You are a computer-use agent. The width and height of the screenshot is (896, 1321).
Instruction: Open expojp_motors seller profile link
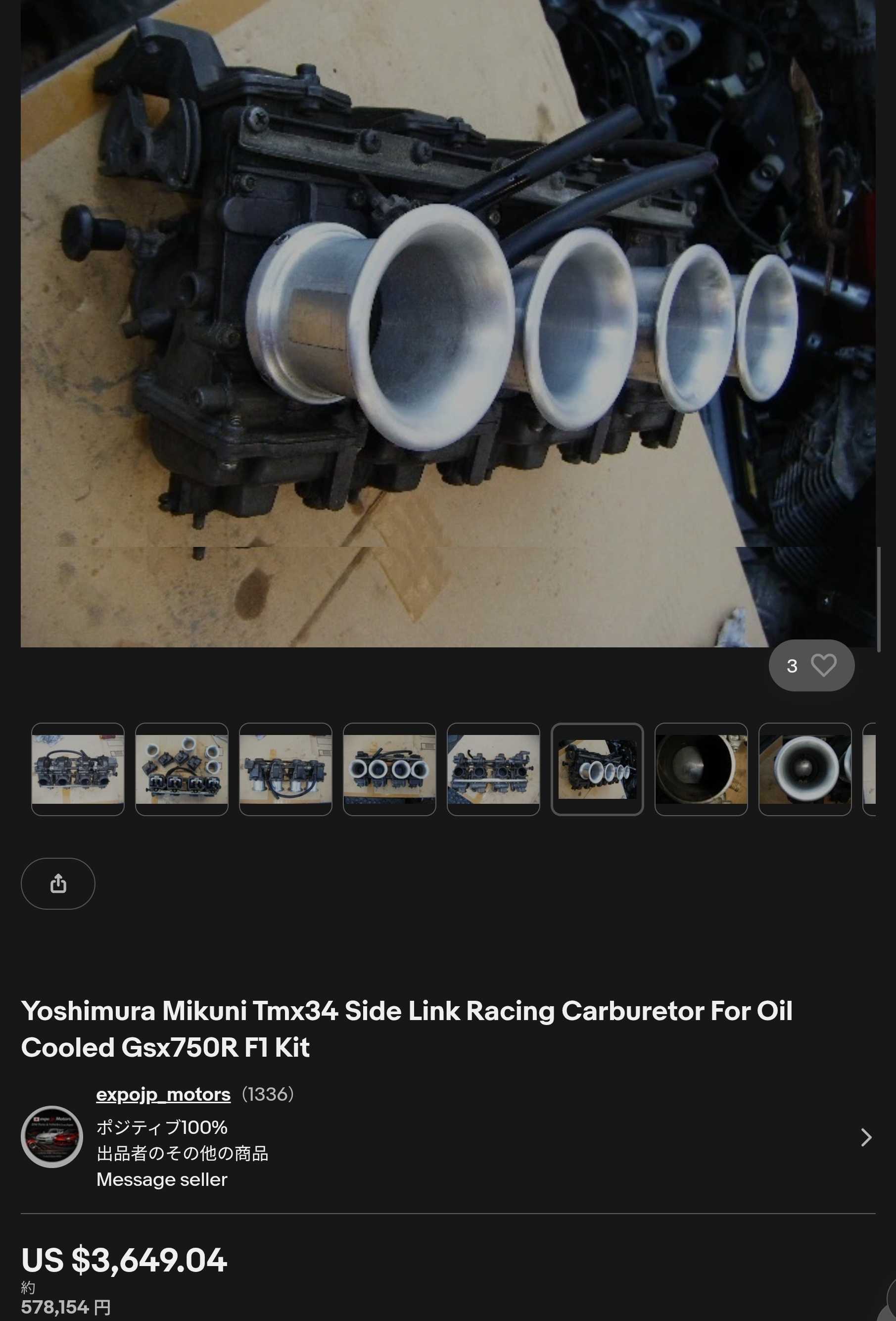click(163, 1094)
